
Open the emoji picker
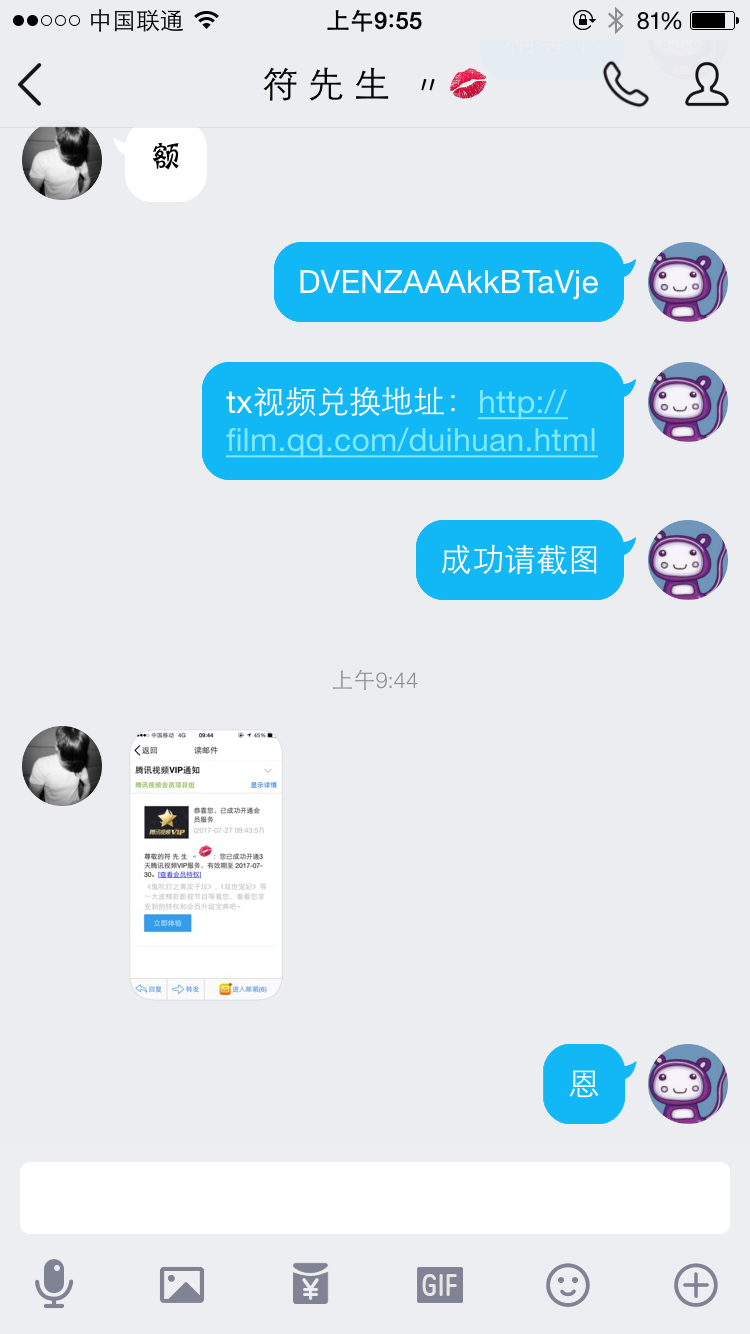coord(568,1285)
